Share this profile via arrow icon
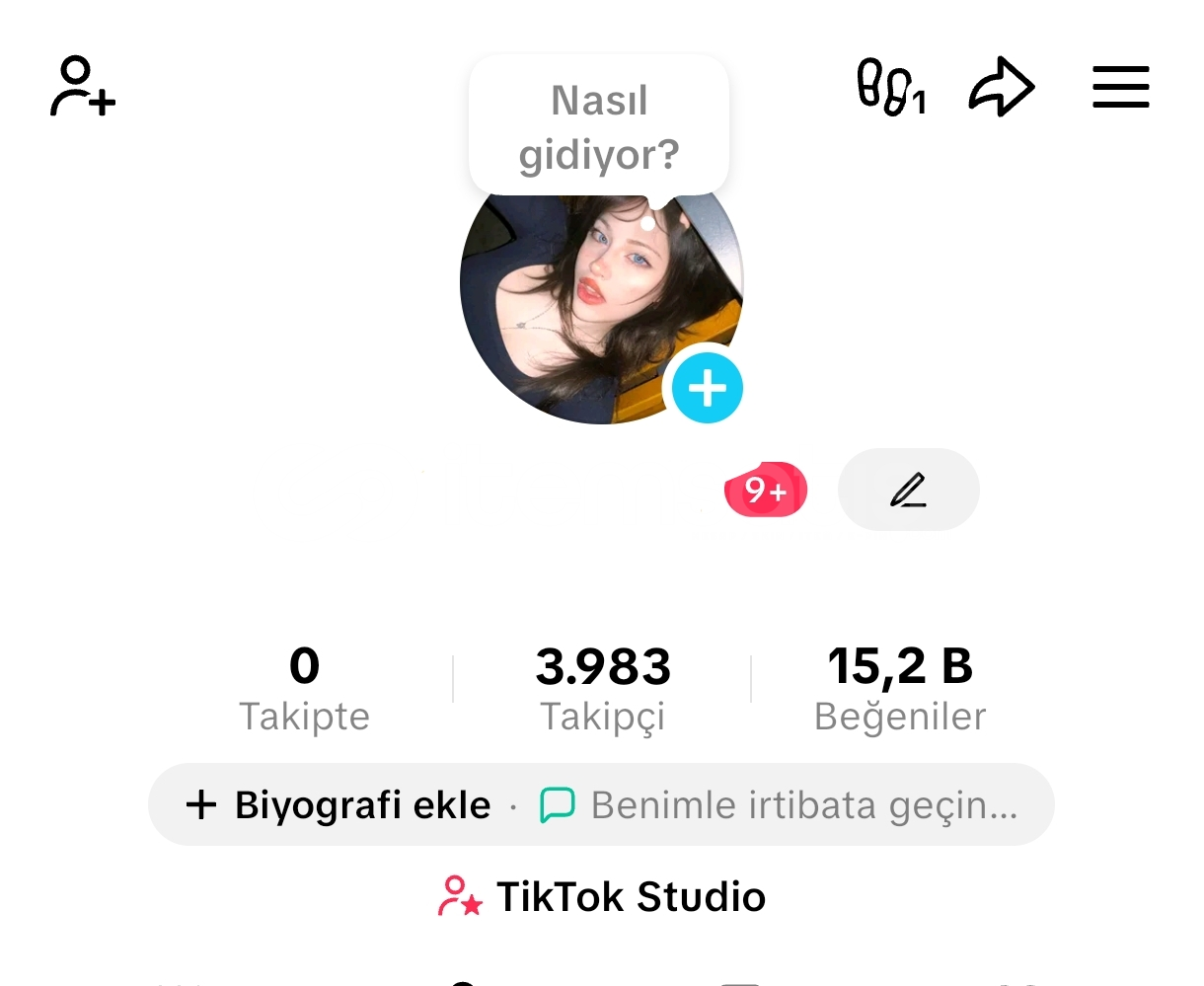 (1001, 87)
